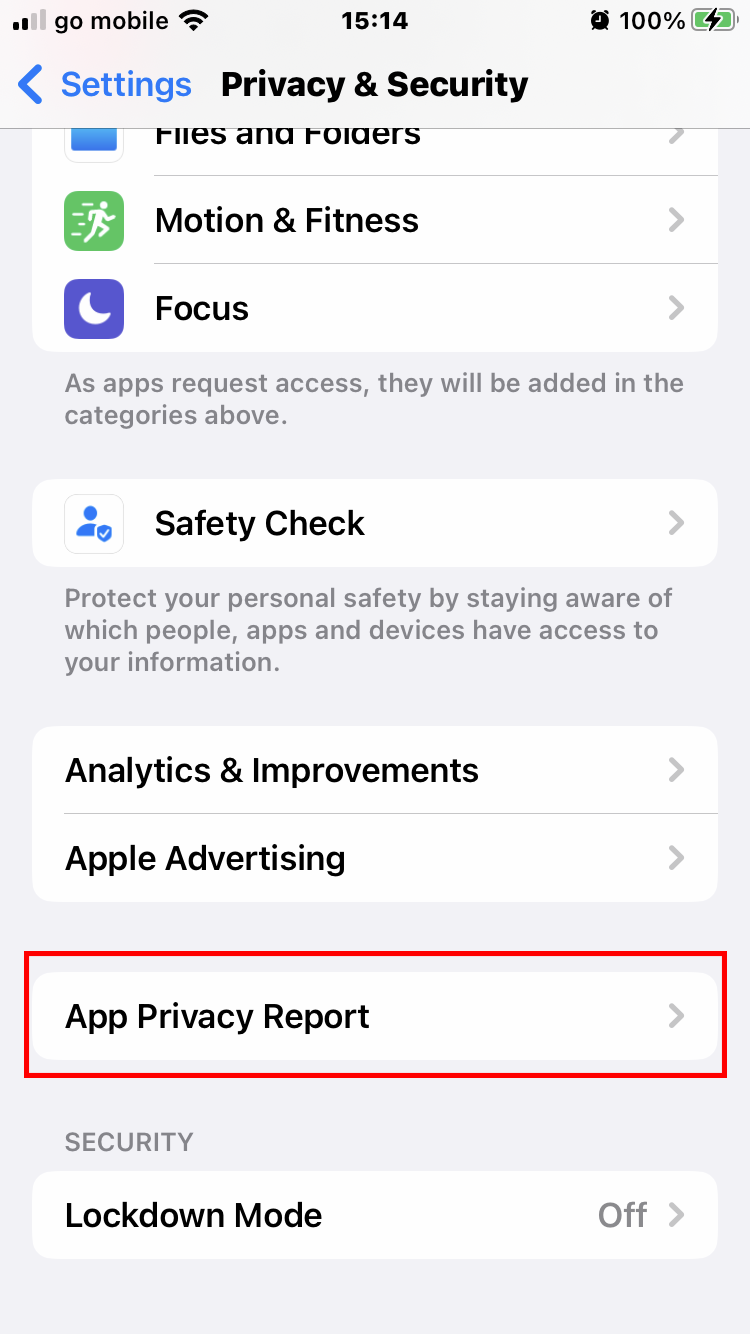The height and width of the screenshot is (1334, 750).
Task: Open Lockdown Mode settings
Action: 375,1215
